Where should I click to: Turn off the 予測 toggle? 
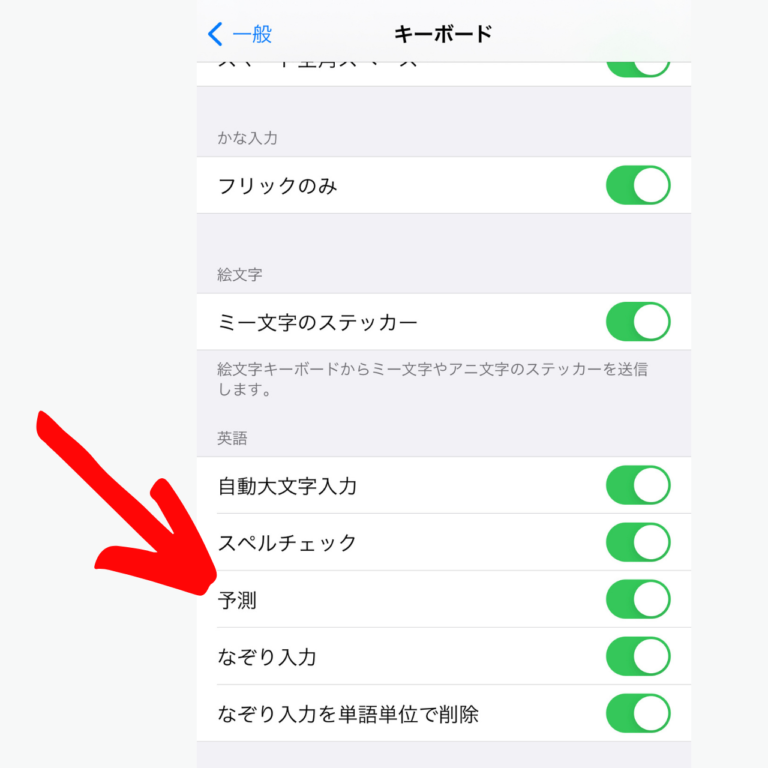pos(638,600)
